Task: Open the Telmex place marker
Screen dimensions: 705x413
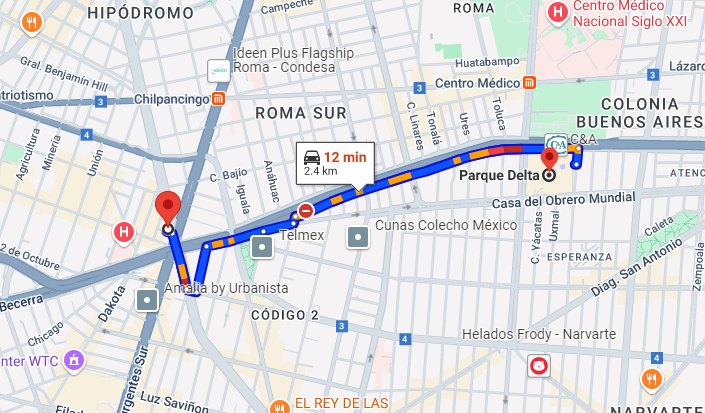Action: [262, 247]
